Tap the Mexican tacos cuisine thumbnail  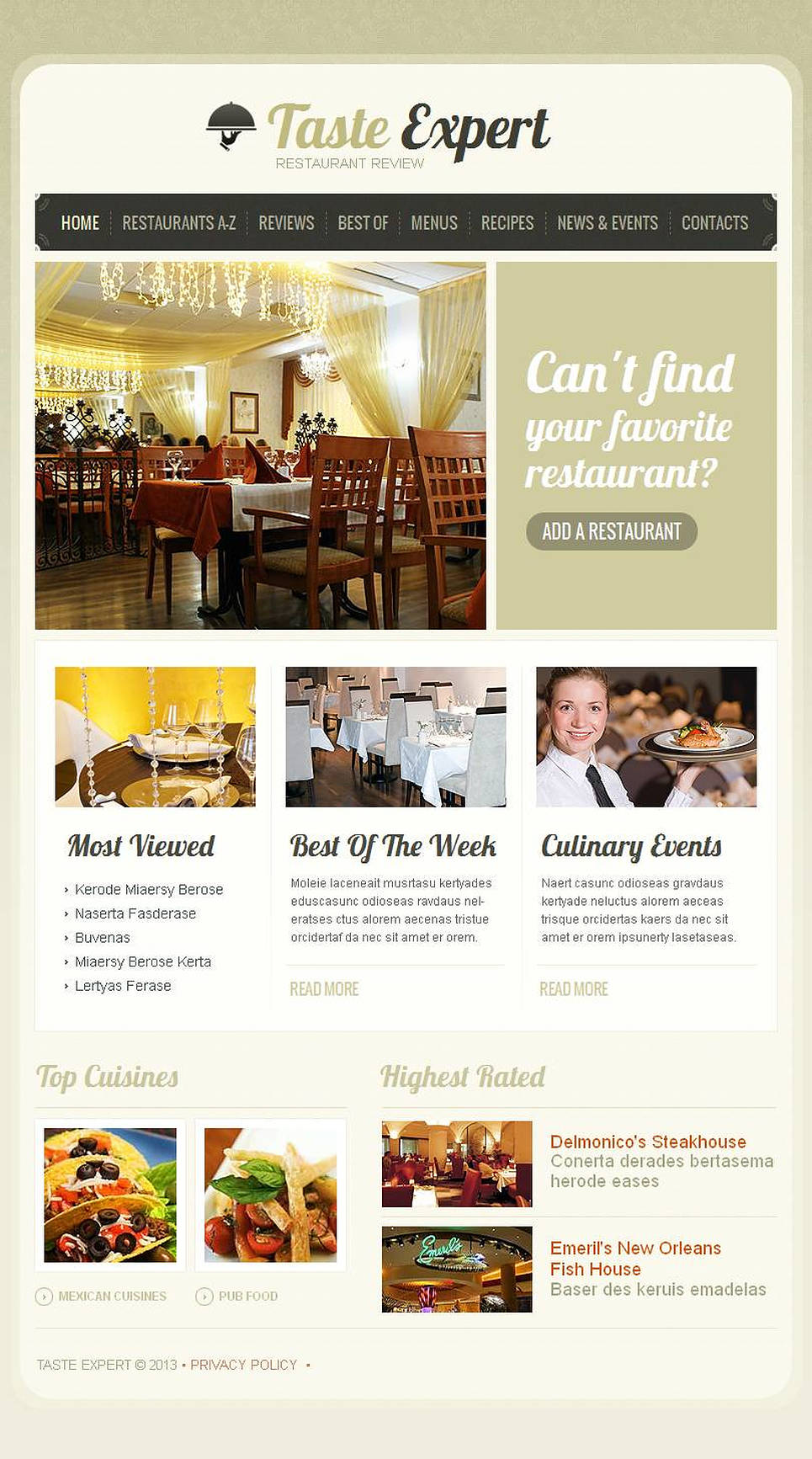pos(110,1195)
